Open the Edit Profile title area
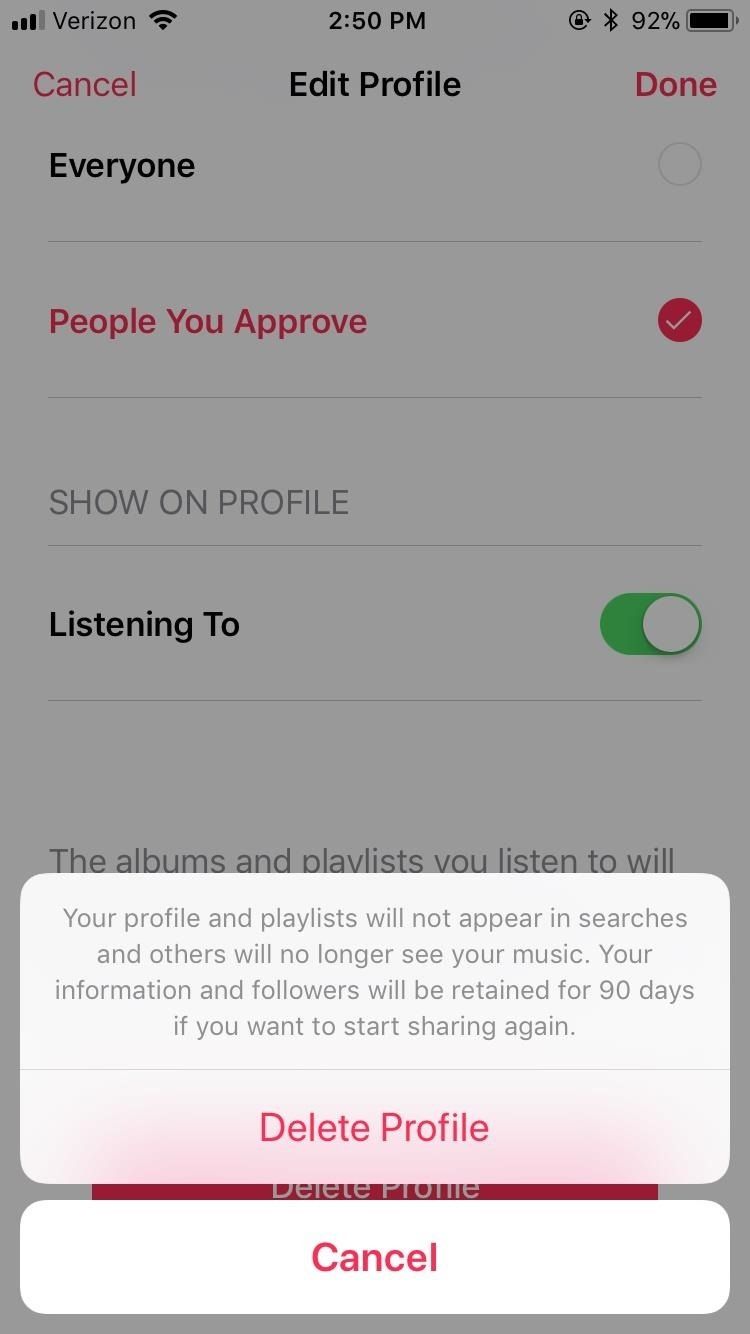The width and height of the screenshot is (750, 1334). (x=374, y=84)
